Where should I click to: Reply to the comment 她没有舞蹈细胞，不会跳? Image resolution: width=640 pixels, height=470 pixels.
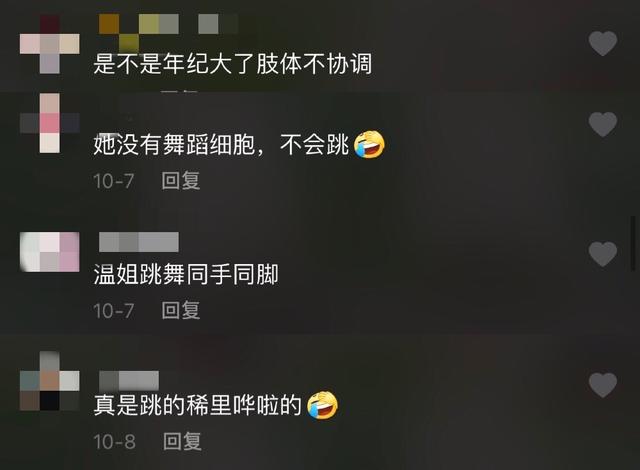181,180
